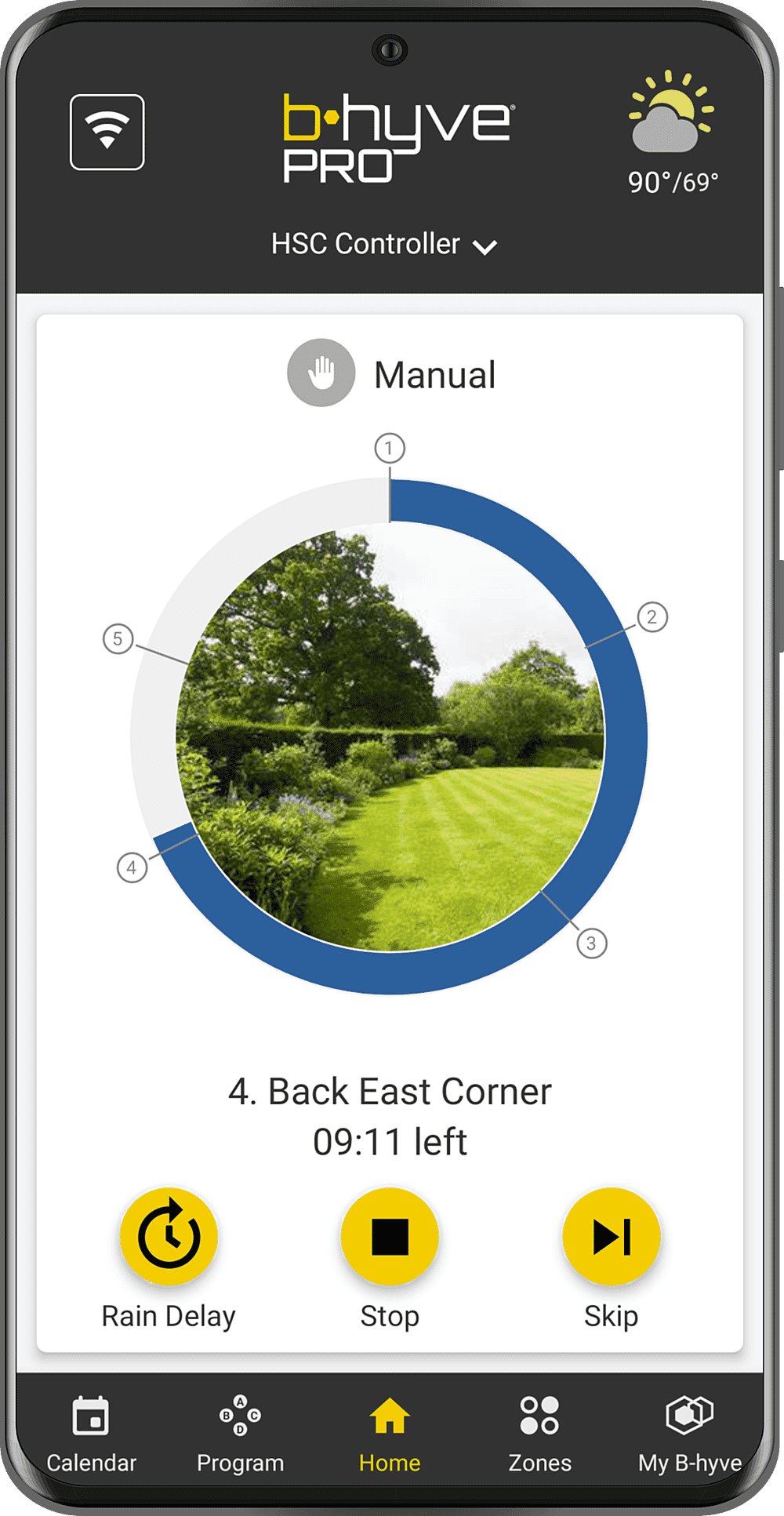784x1516 pixels.
Task: Open the weather forecast icon
Action: click(671, 115)
